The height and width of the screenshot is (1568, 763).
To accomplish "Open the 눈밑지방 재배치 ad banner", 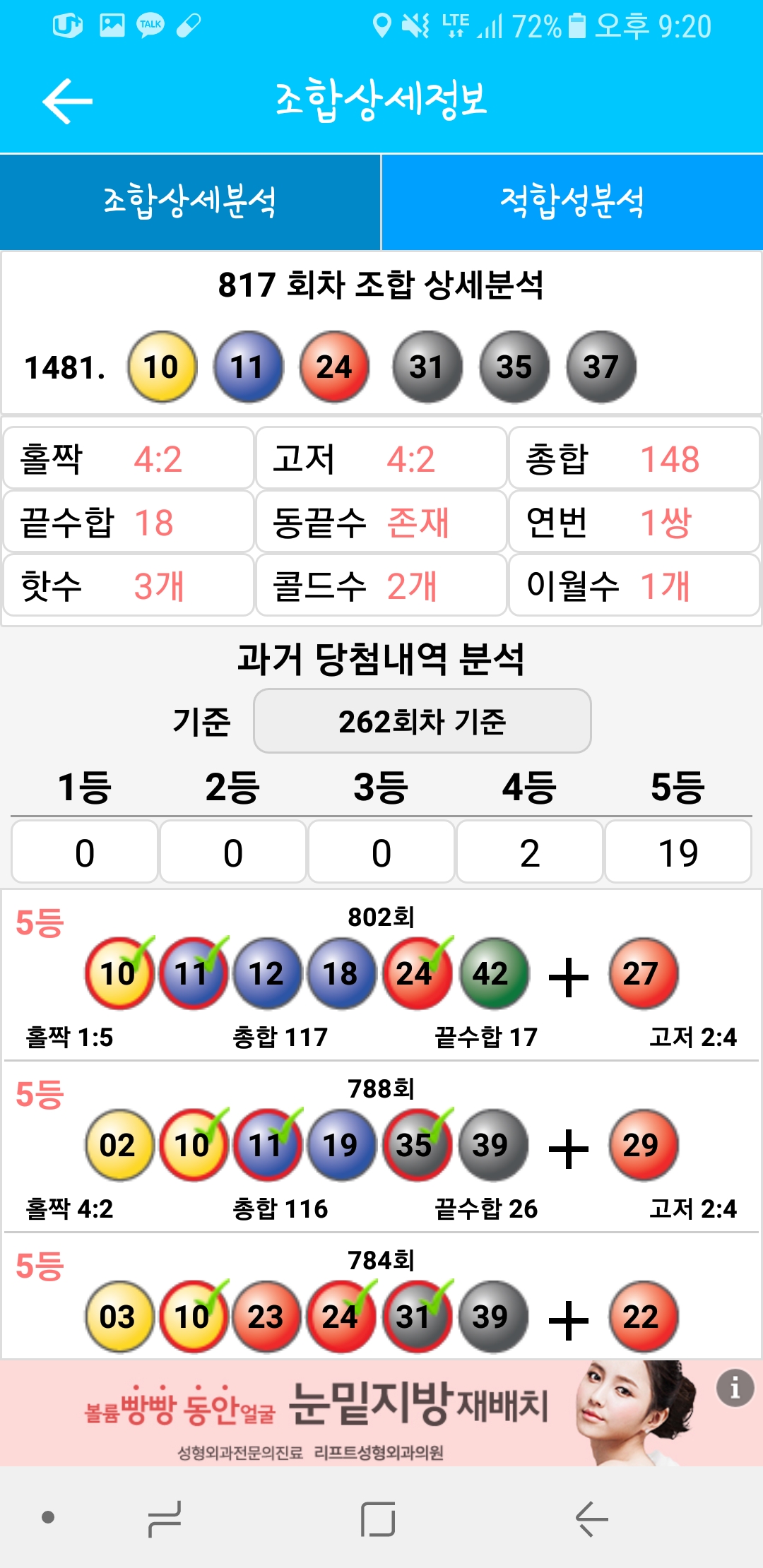I will pos(353,1412).
